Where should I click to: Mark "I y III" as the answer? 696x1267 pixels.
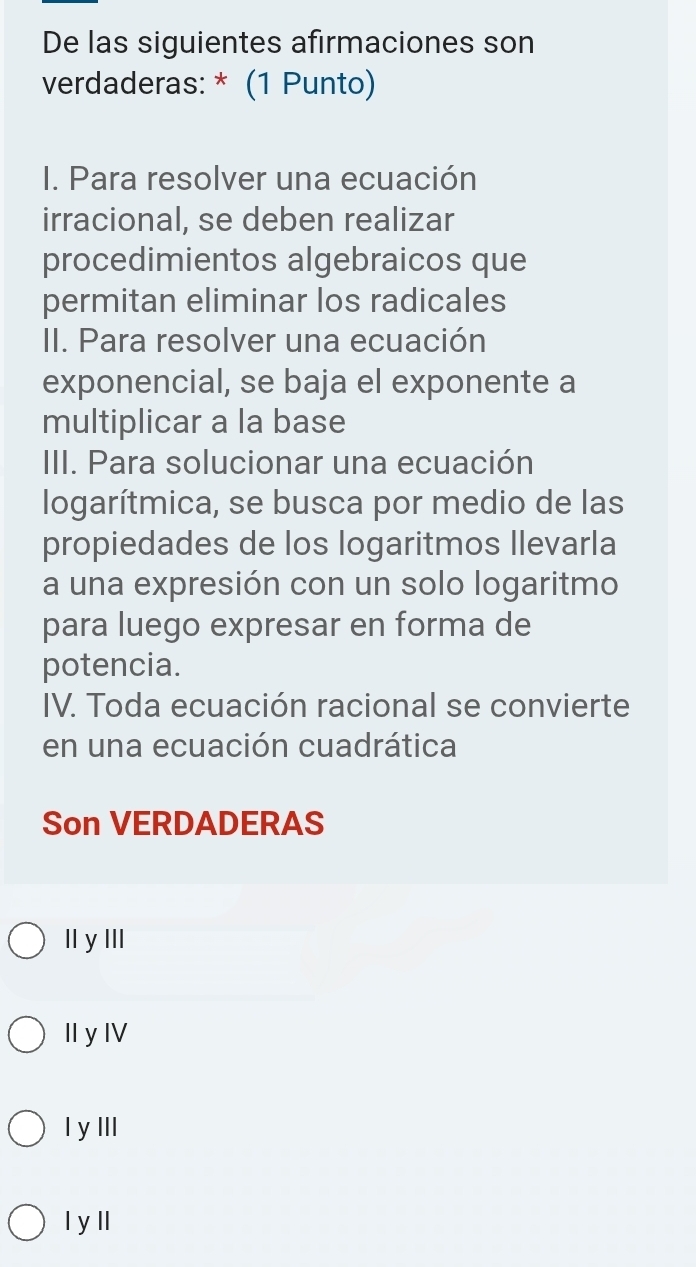28,1128
